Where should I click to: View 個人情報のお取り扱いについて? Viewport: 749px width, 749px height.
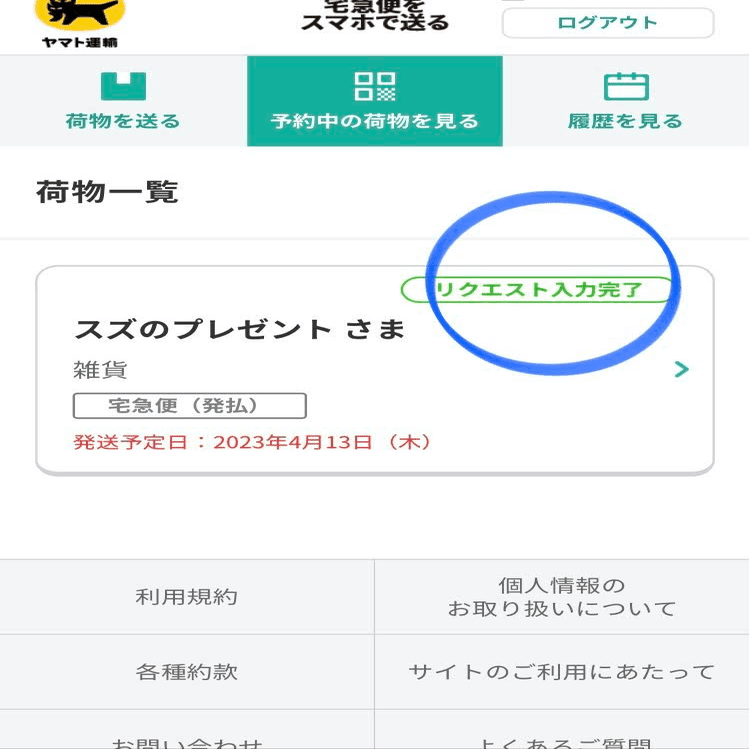[x=561, y=597]
